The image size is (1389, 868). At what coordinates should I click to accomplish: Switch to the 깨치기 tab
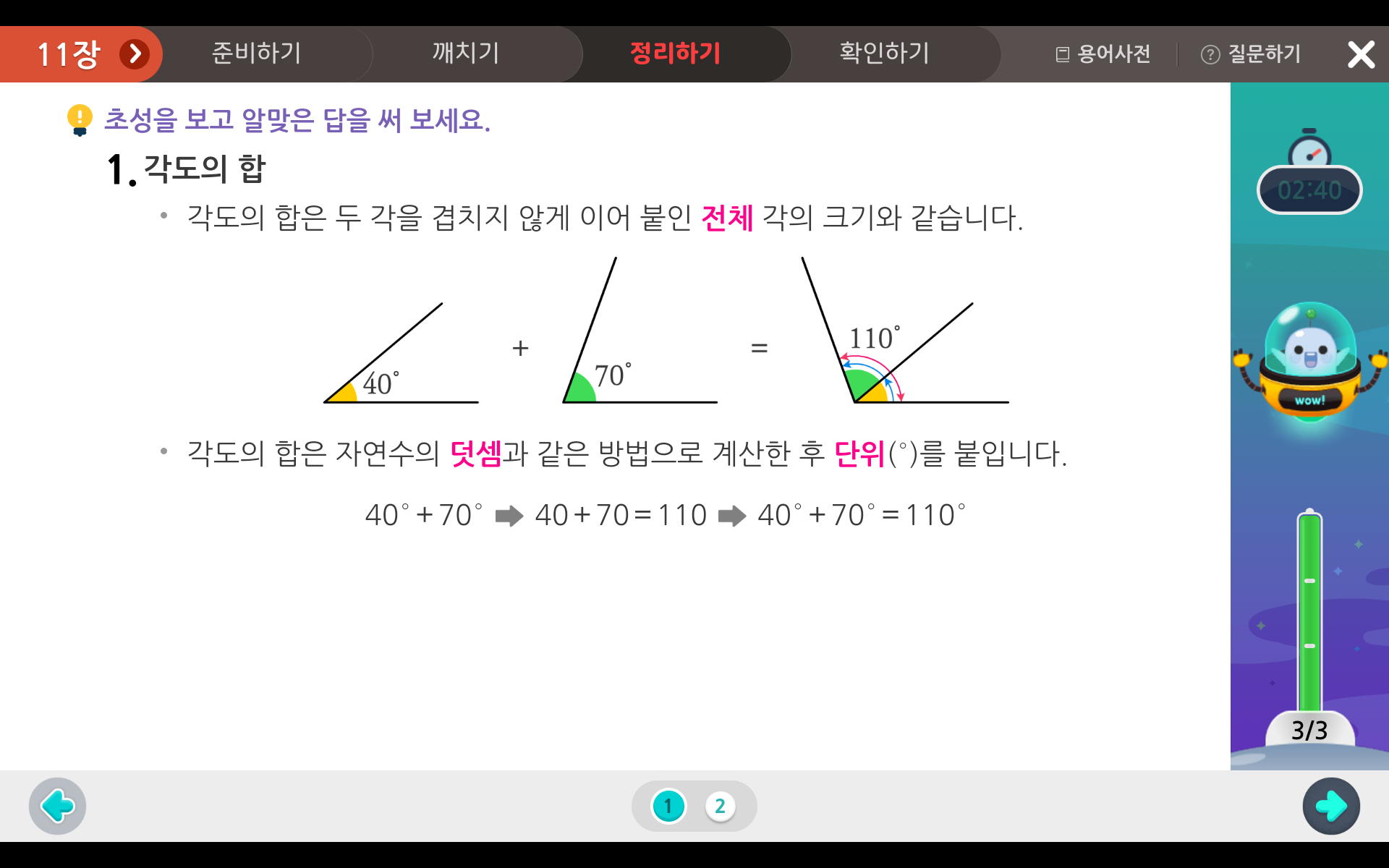pos(466,54)
